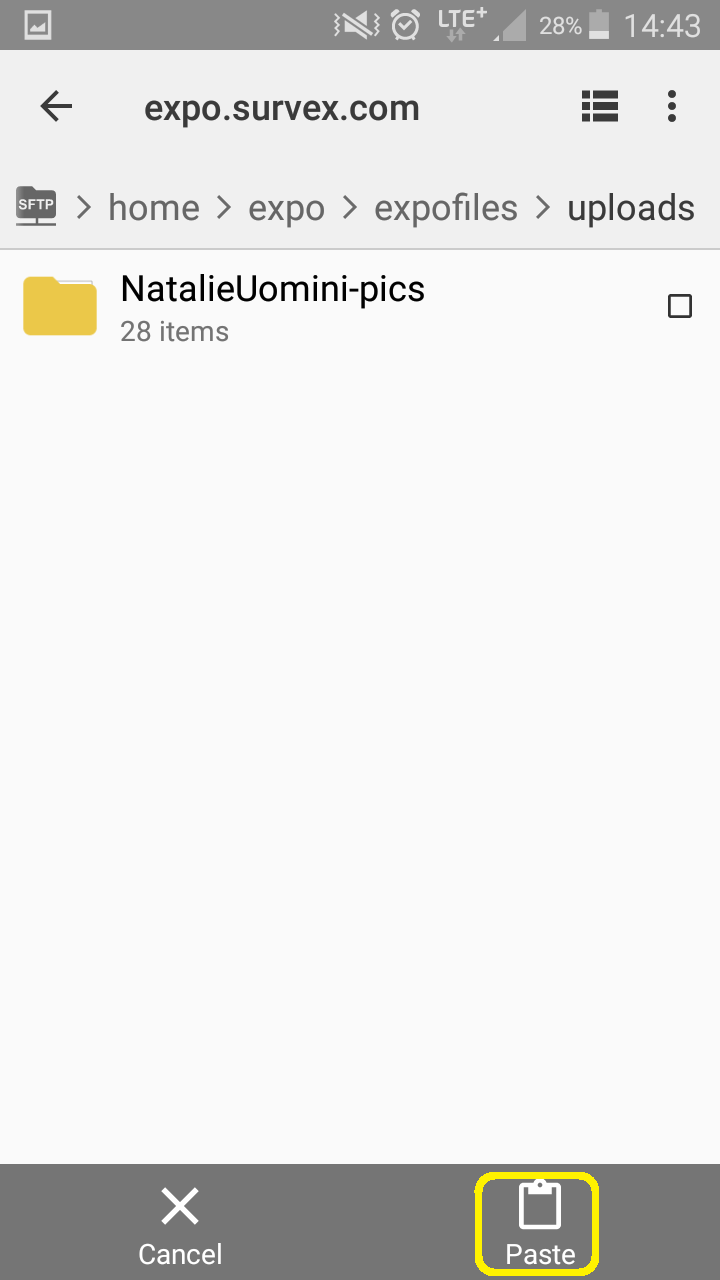Check the box for NatalieUomini-pics
Screen dimensions: 720x1280
point(680,306)
